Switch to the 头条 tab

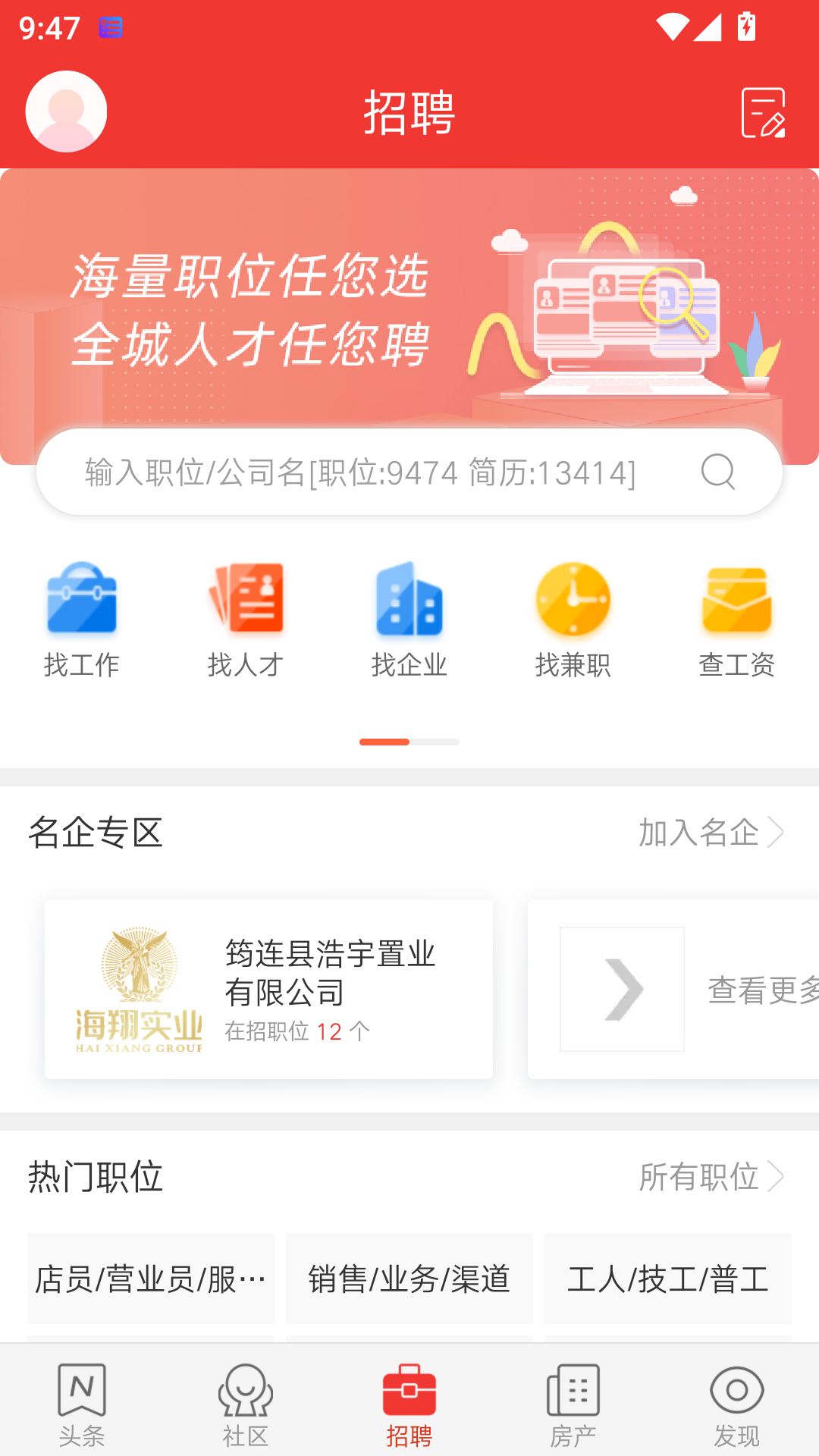[82, 1403]
